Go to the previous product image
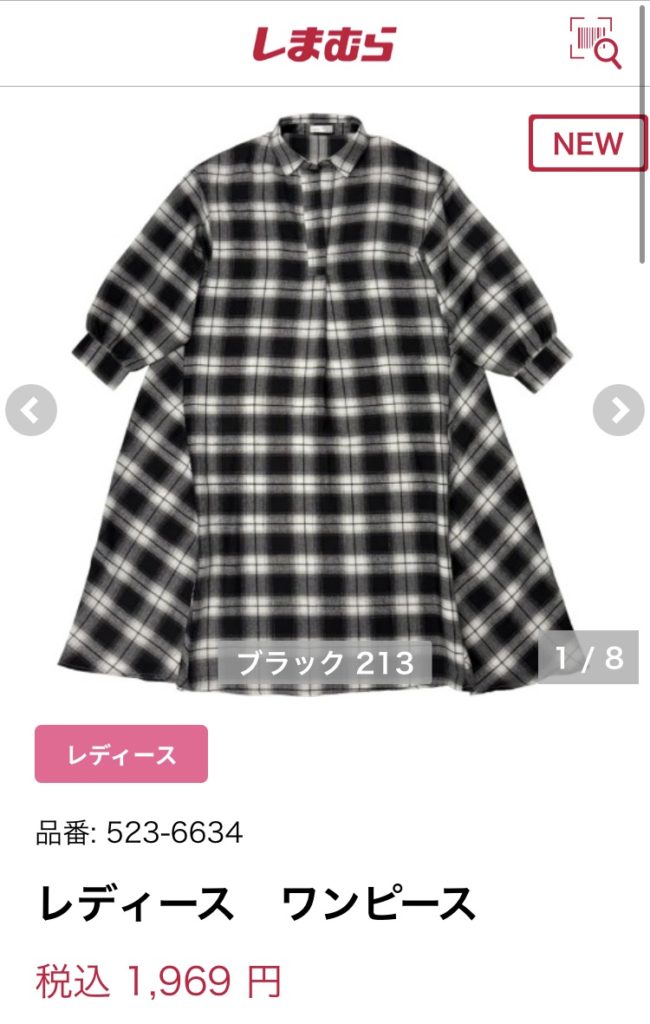 coord(31,409)
